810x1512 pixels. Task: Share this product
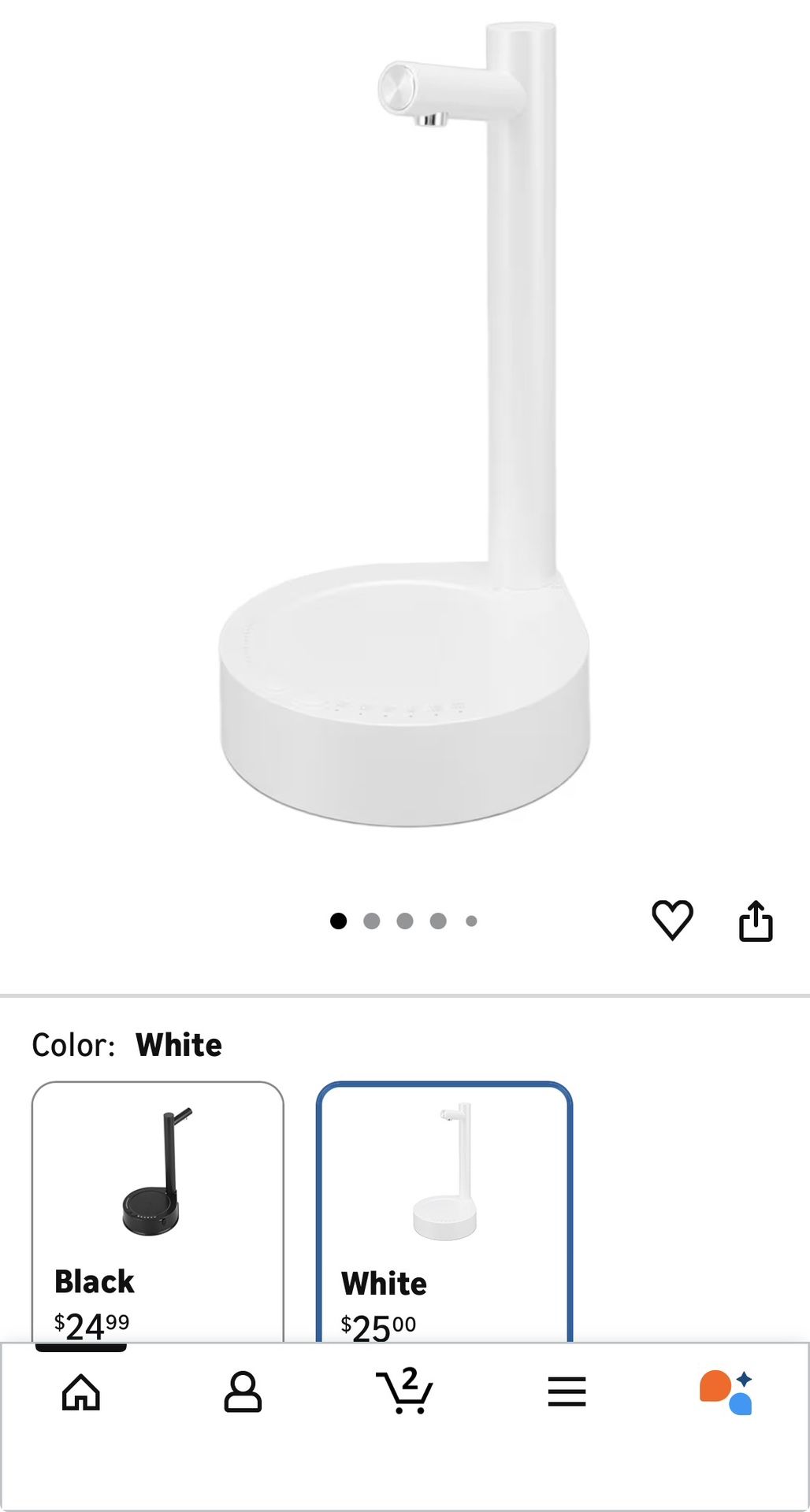tap(756, 921)
